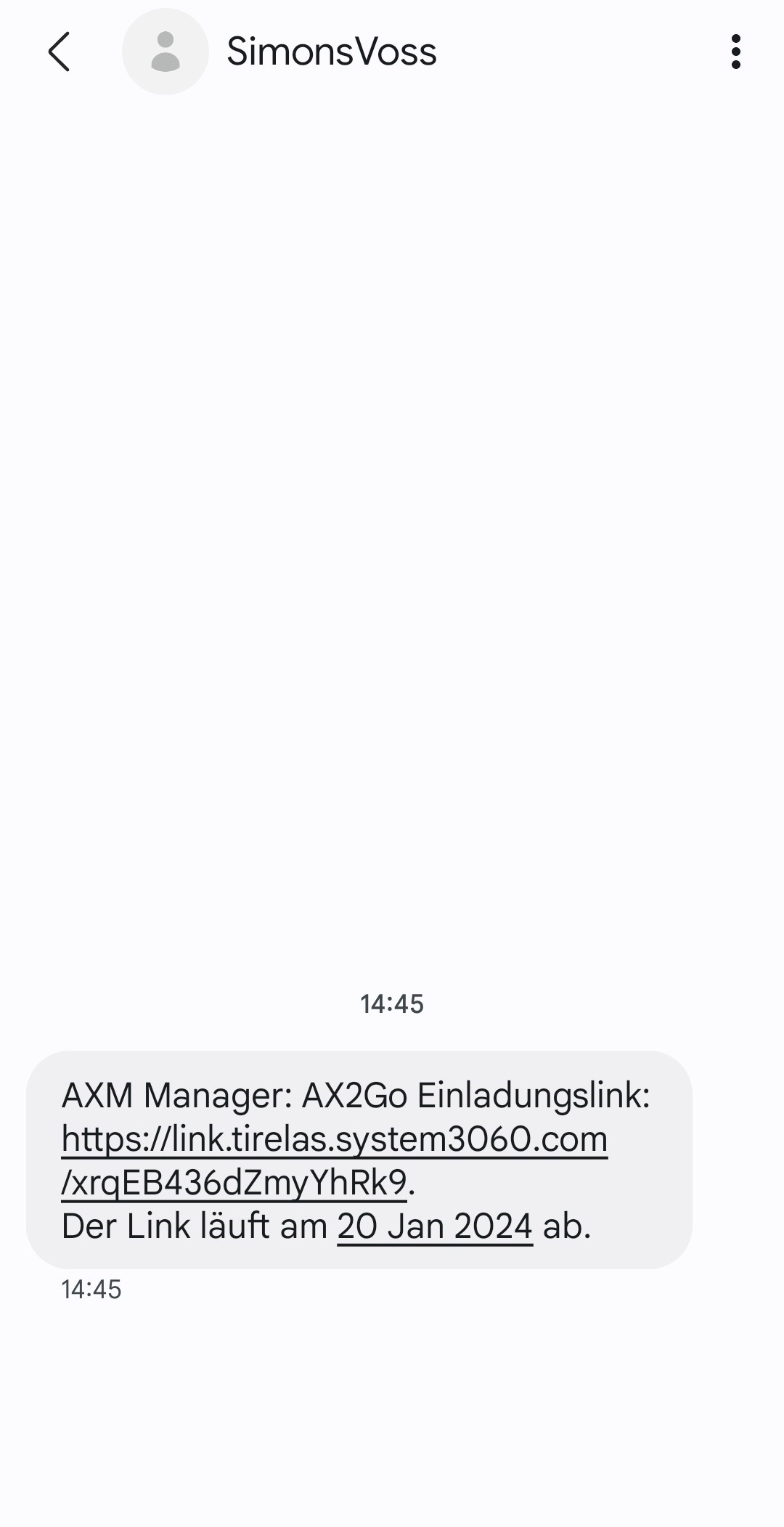784x1527 pixels.
Task: Open the three-dot overflow menu
Action: tap(735, 52)
